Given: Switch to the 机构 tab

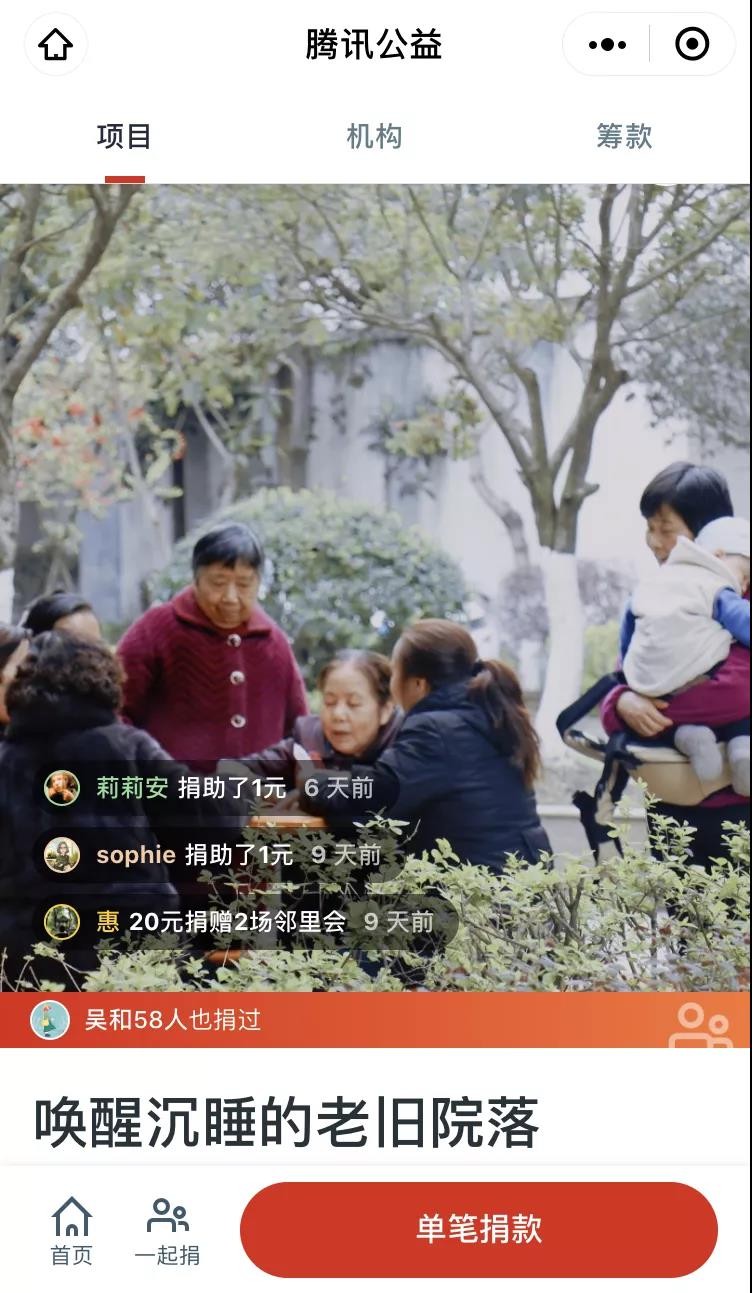Looking at the screenshot, I should tap(374, 137).
